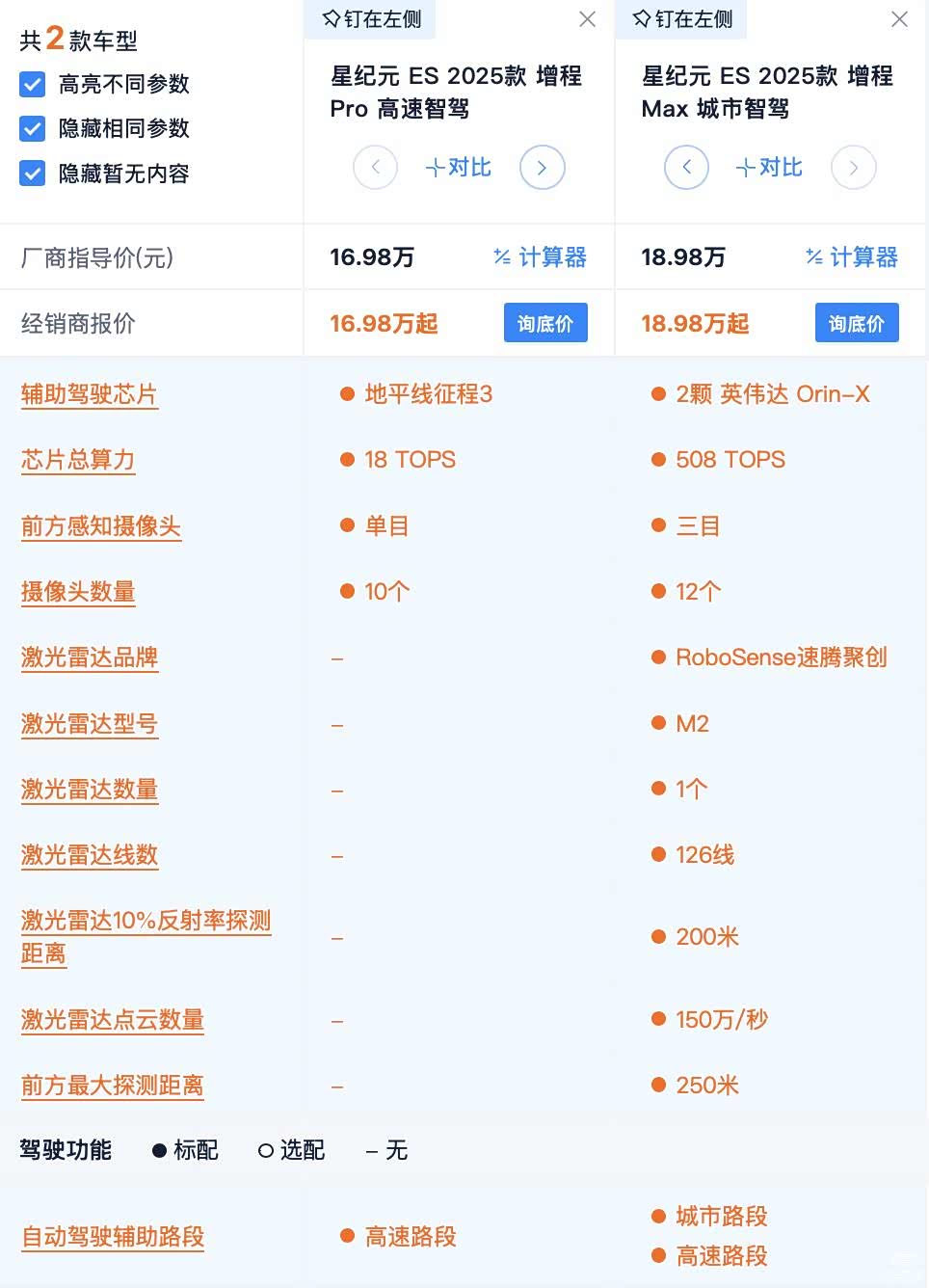929x1288 pixels.
Task: View the 芯片总算力 term definition
Action: 78,460
